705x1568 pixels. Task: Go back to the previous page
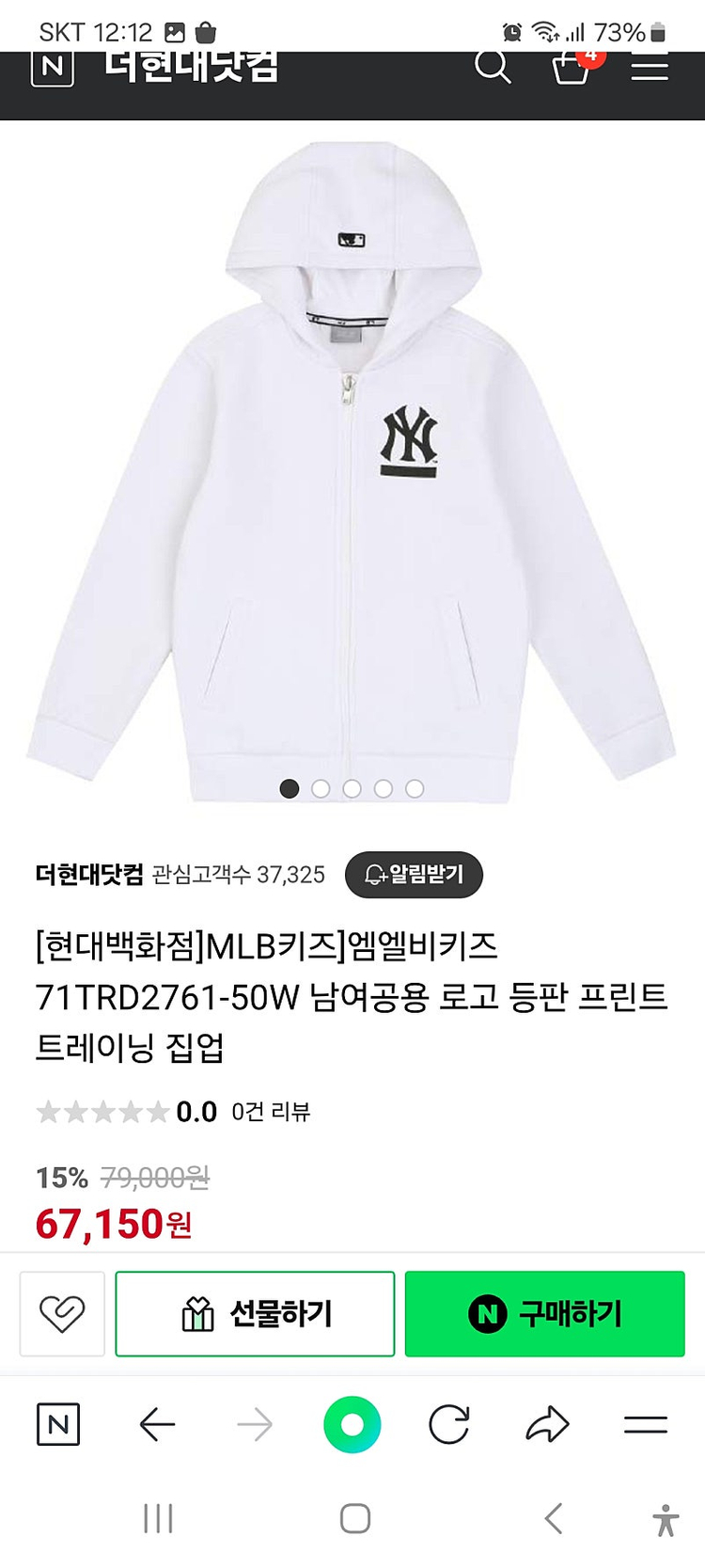[157, 1425]
